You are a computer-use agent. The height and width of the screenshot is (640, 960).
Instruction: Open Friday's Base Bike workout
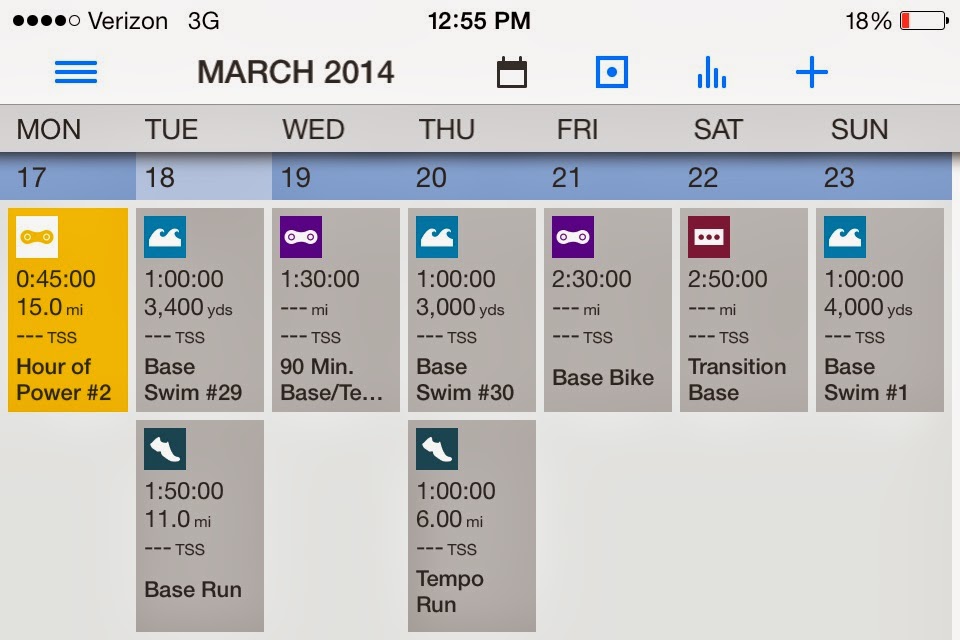608,310
